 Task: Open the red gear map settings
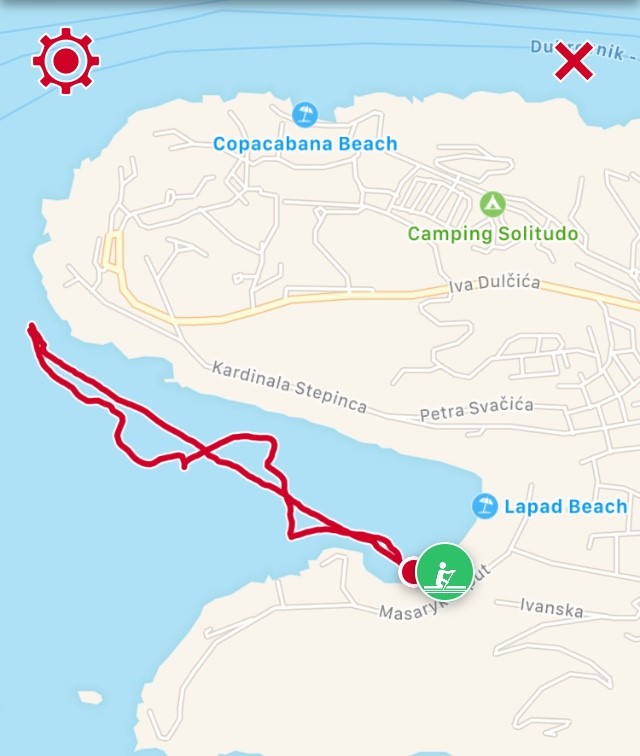point(66,61)
